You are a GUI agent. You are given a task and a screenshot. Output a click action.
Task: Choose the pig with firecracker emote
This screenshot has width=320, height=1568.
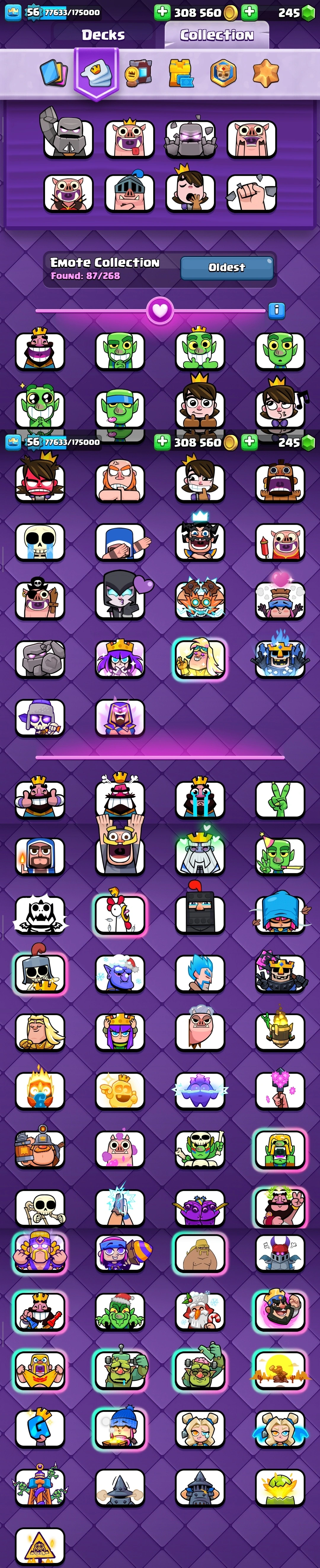pyautogui.click(x=280, y=541)
